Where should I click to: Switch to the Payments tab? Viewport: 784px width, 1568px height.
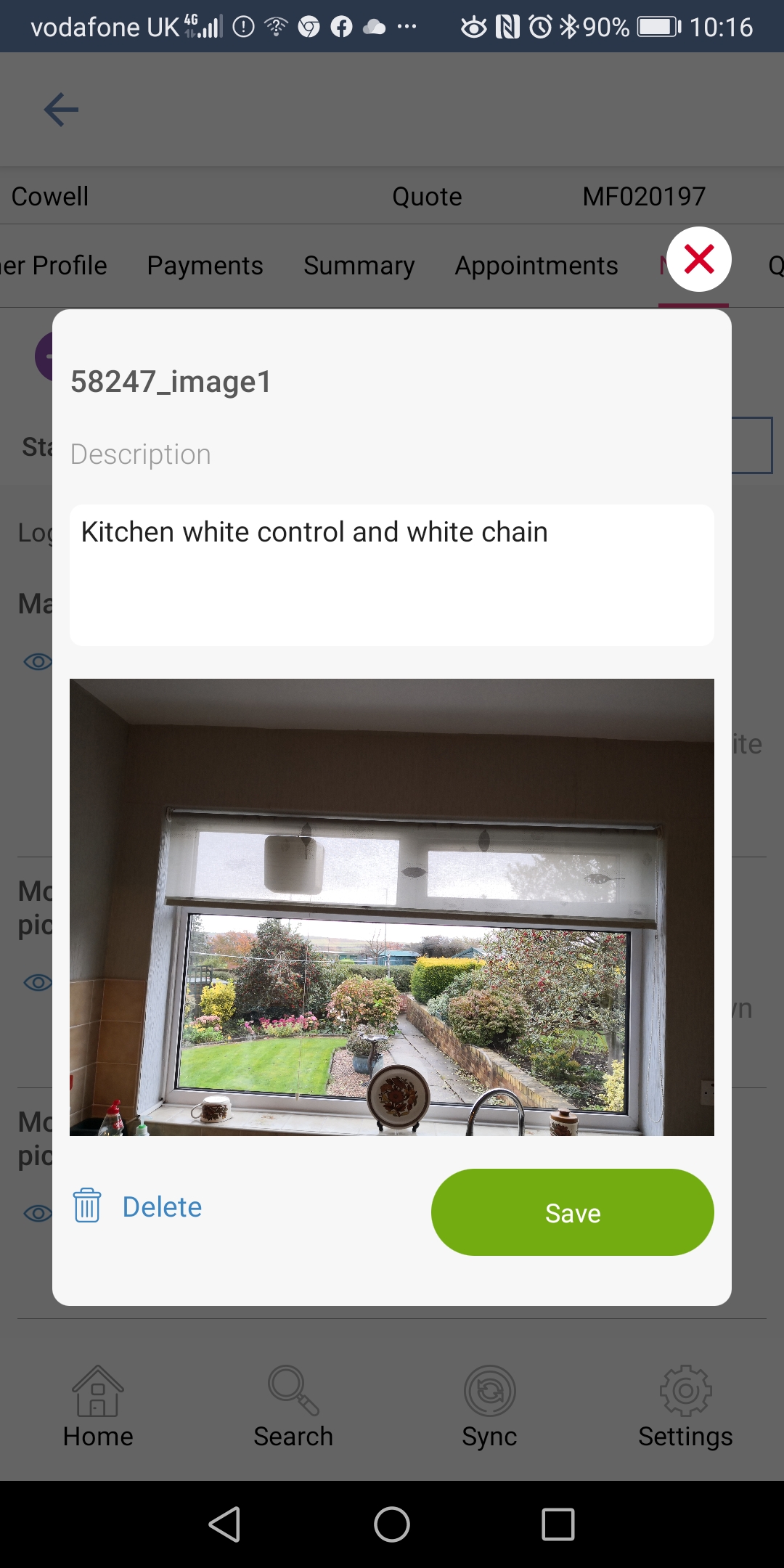point(205,266)
